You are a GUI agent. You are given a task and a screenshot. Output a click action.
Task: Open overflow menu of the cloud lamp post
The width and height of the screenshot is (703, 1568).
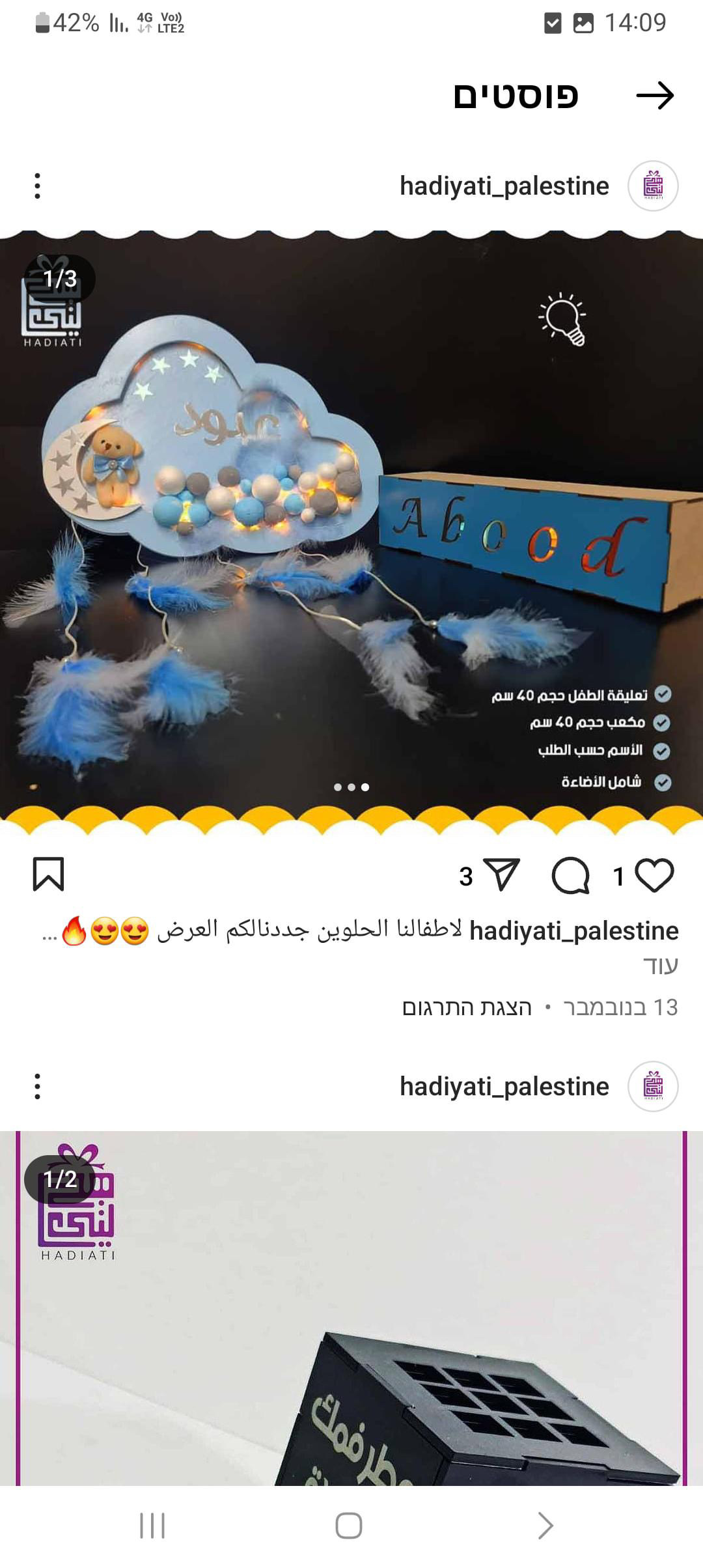coord(38,186)
